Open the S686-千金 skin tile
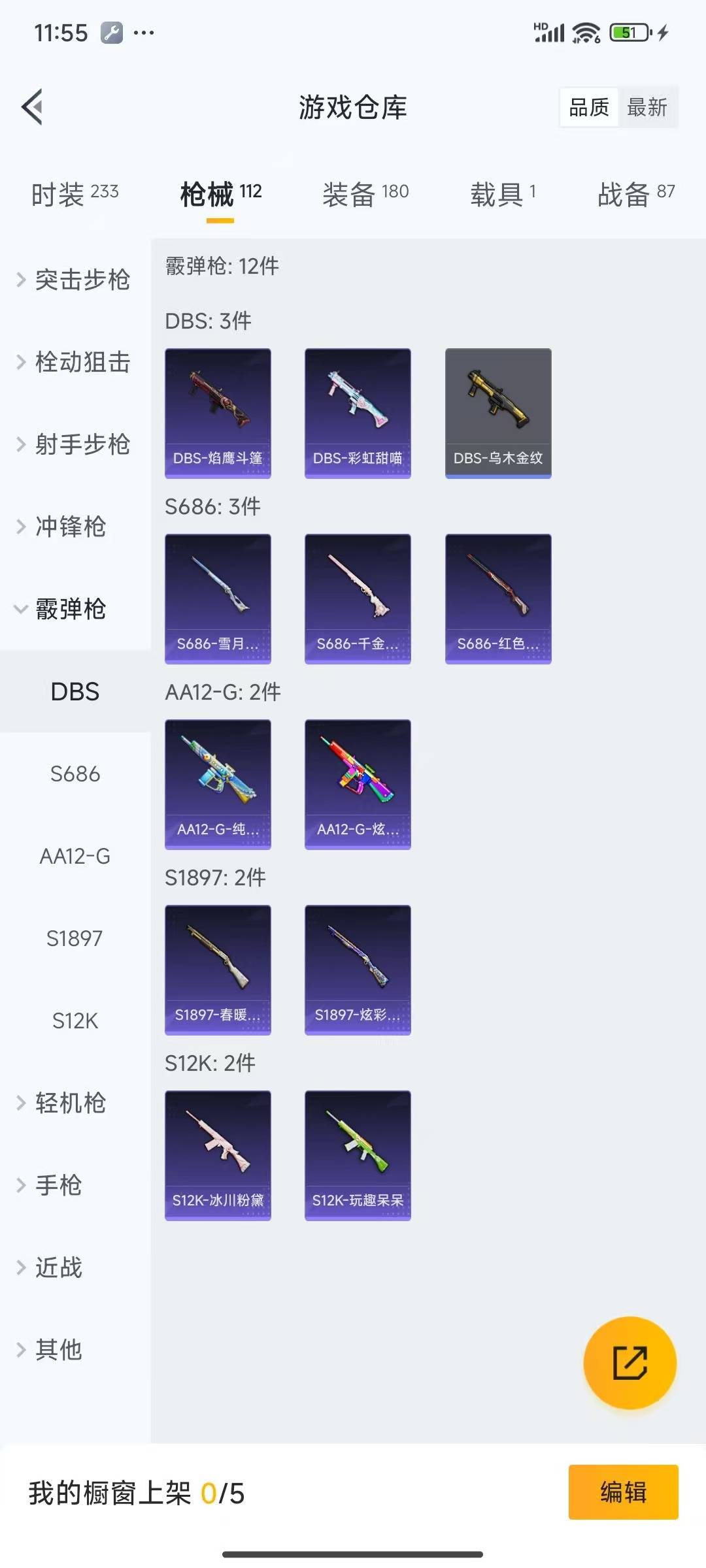The width and height of the screenshot is (706, 1568). click(x=358, y=598)
